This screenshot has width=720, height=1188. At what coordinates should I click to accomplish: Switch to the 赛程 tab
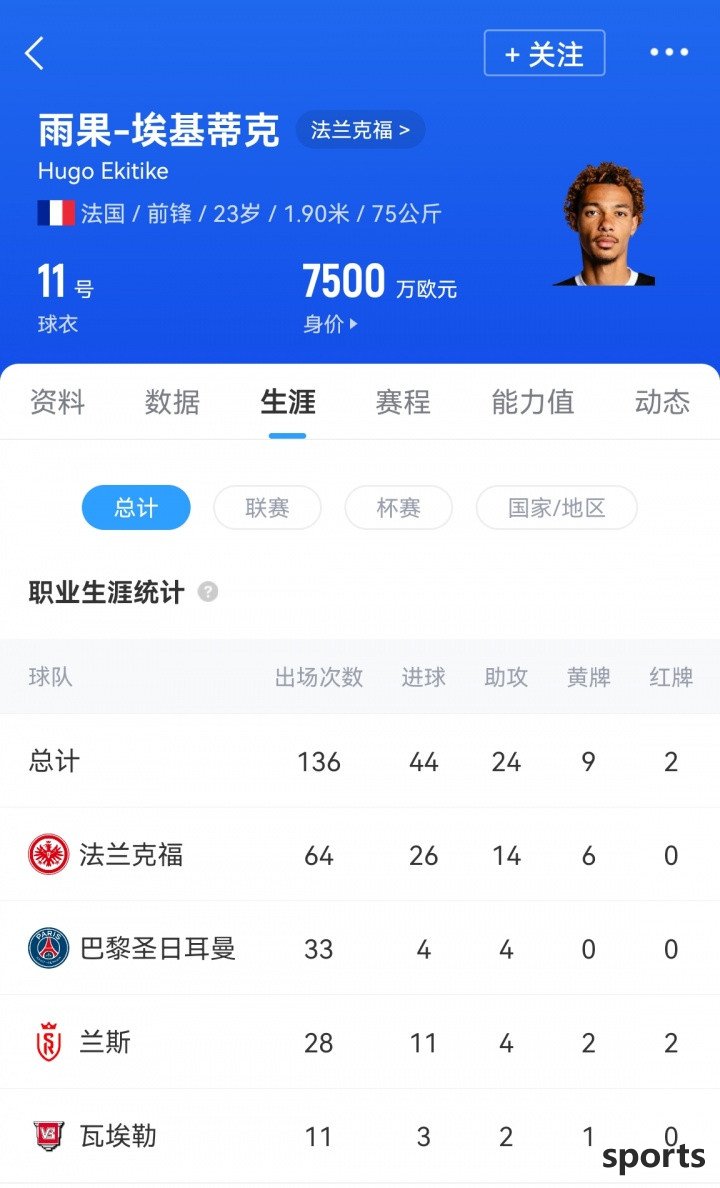click(x=403, y=402)
